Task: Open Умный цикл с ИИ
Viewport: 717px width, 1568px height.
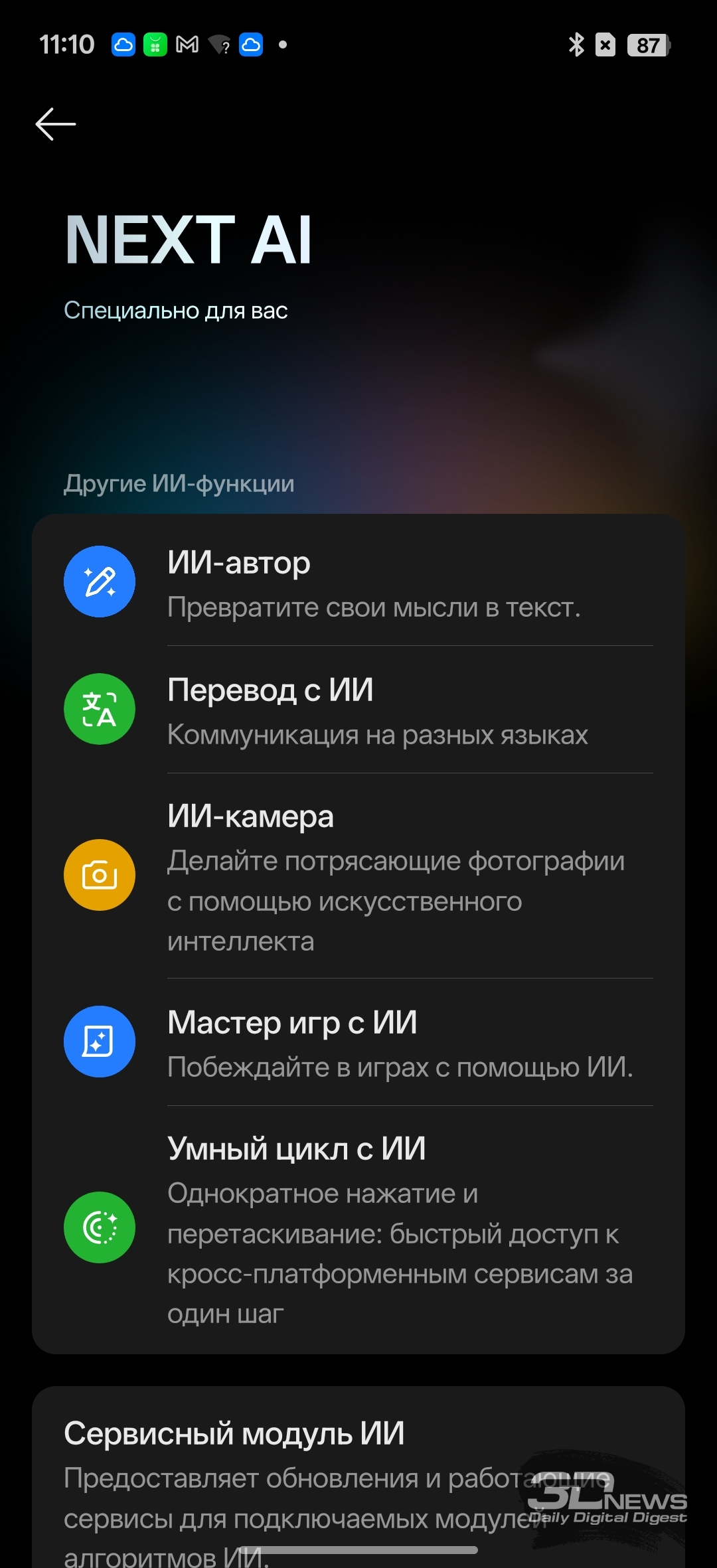Action: tap(358, 1228)
